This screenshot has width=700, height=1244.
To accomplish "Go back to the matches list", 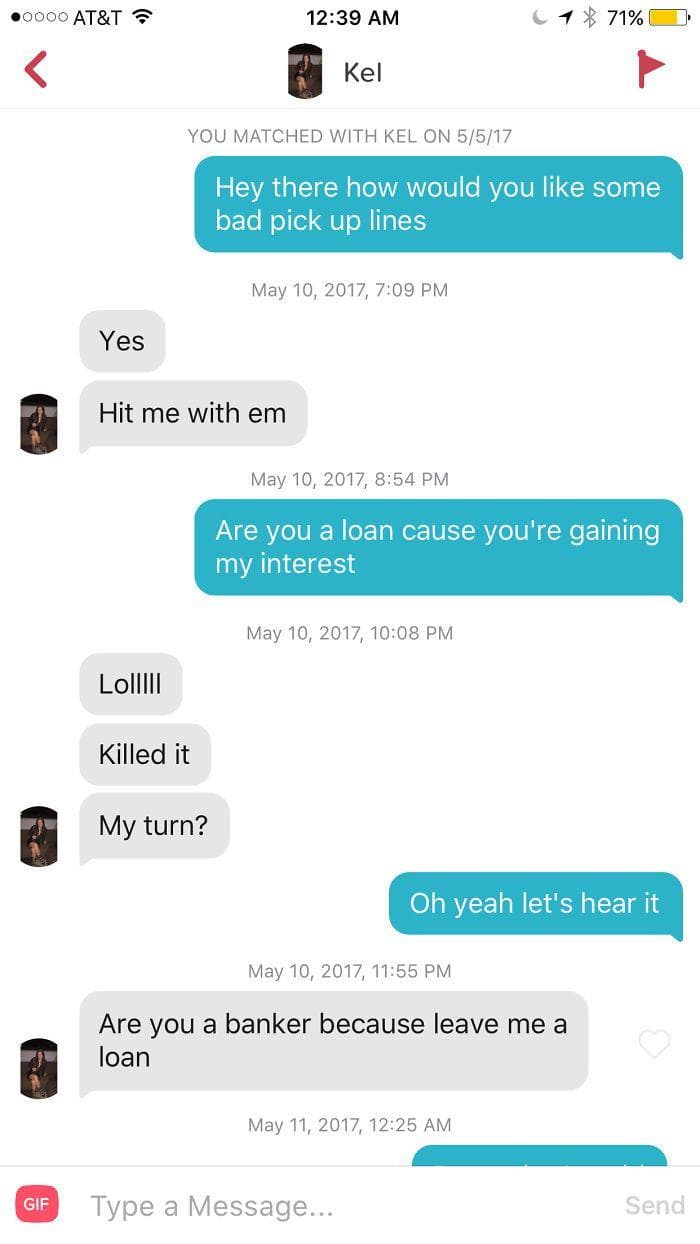I will click(36, 71).
